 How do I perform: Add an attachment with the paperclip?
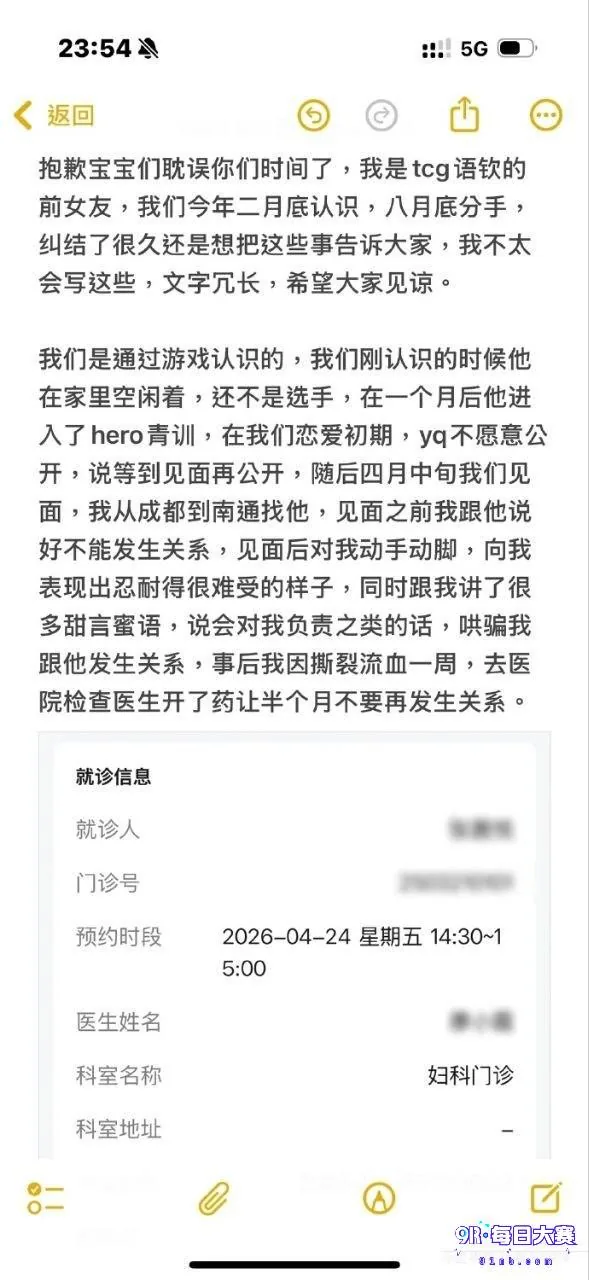coord(214,1197)
